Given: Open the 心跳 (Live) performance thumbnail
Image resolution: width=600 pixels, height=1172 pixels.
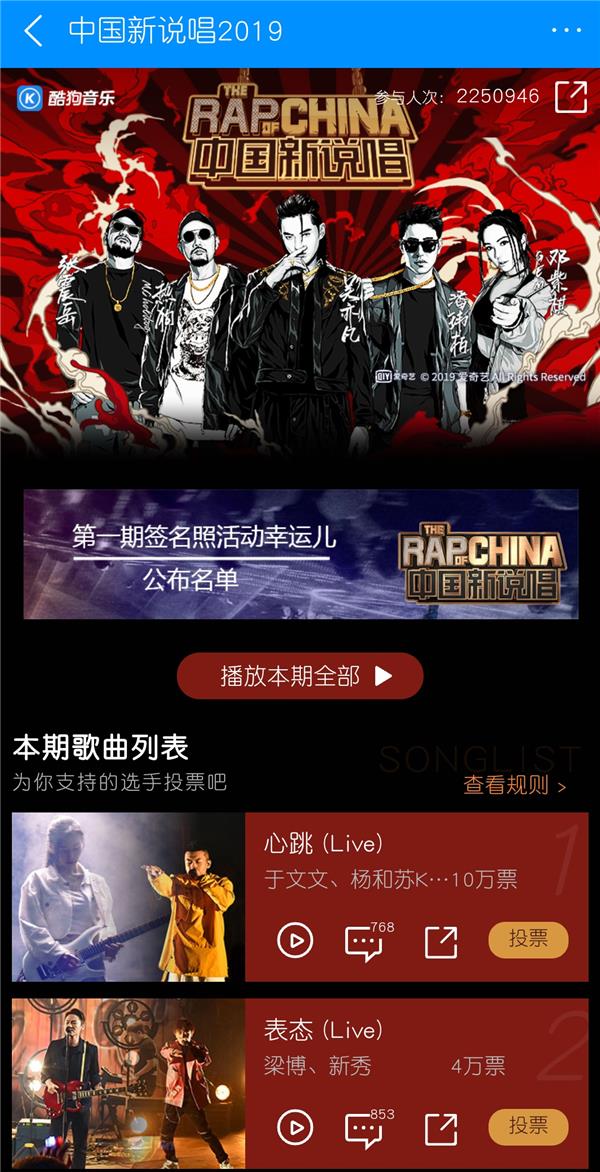Looking at the screenshot, I should pos(128,897).
